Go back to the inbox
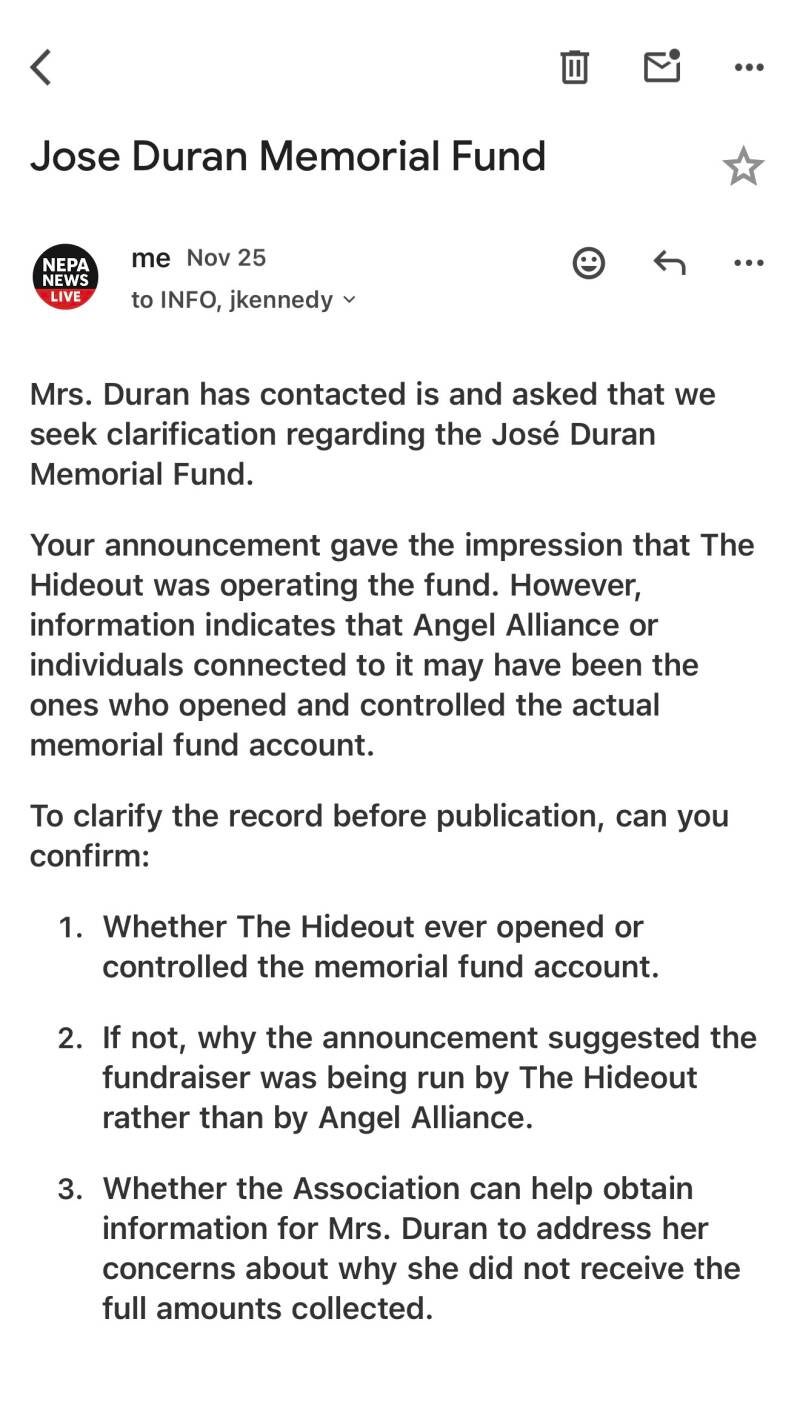 (41, 68)
